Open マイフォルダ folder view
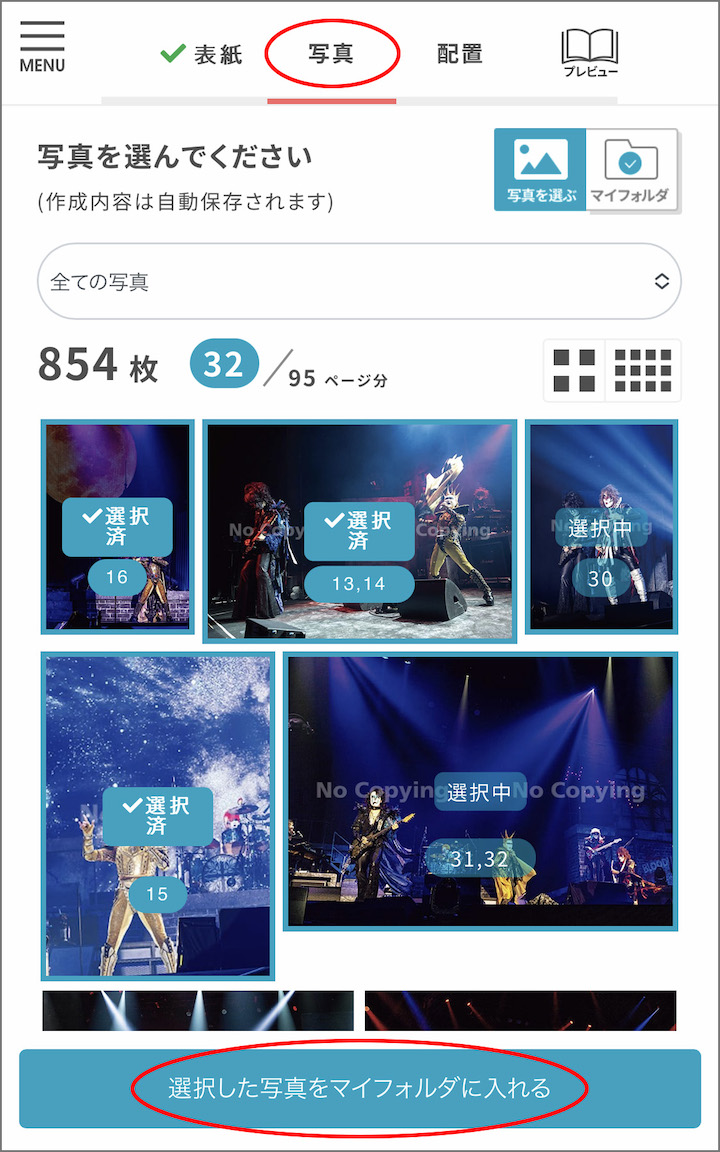The height and width of the screenshot is (1152, 720). coord(630,169)
